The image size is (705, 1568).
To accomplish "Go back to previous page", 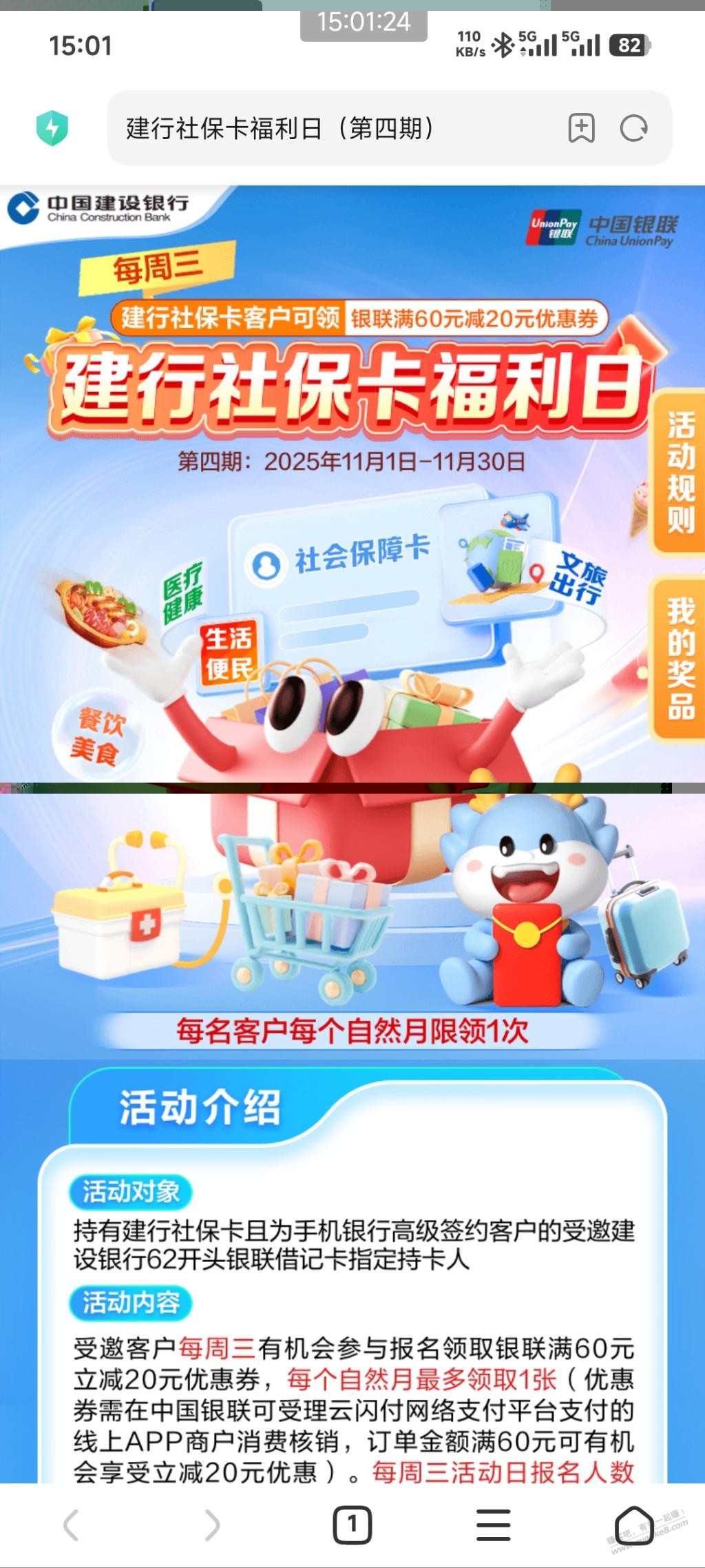I will point(71,1525).
